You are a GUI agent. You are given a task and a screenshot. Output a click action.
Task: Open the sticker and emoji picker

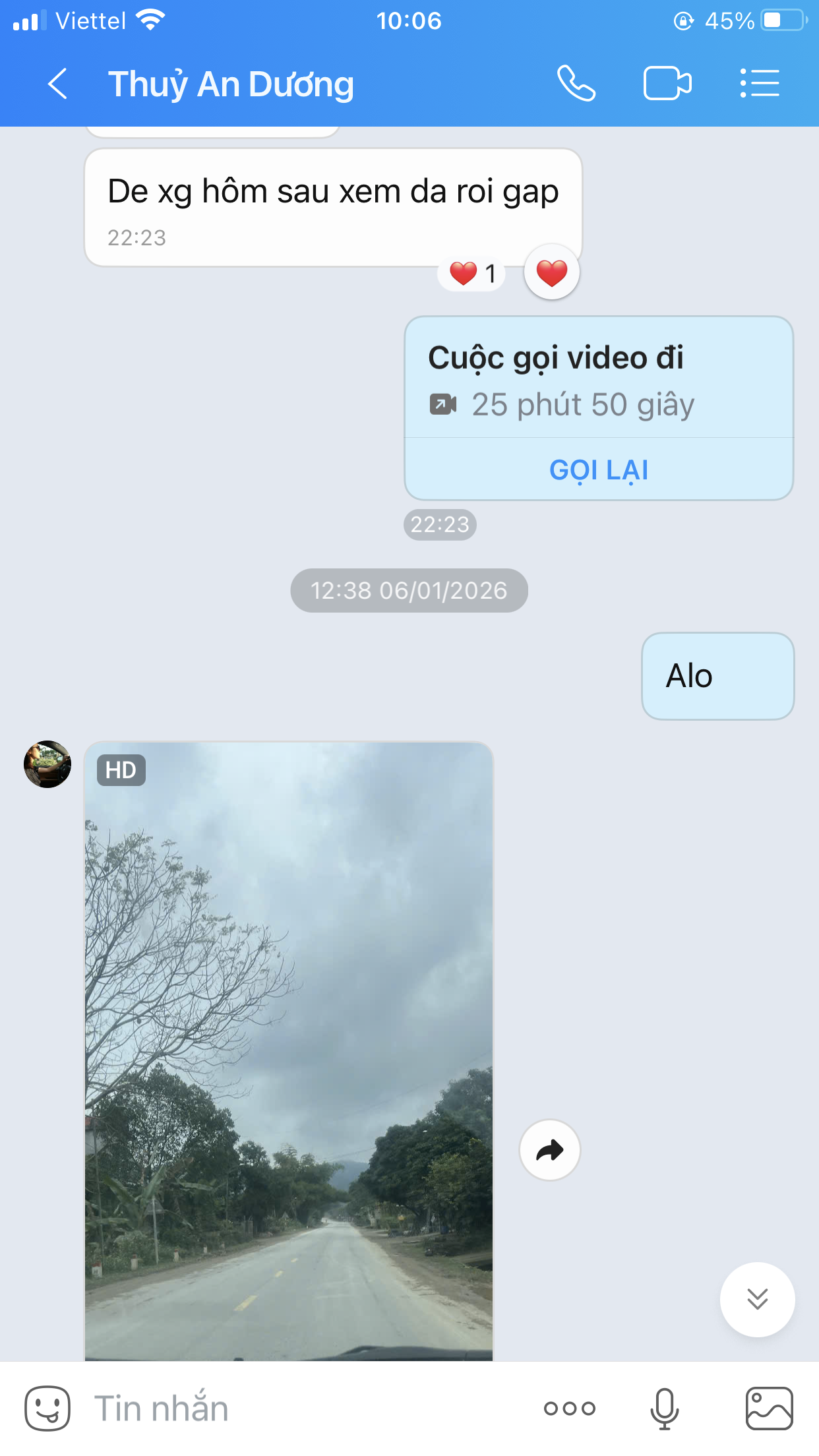point(47,1409)
